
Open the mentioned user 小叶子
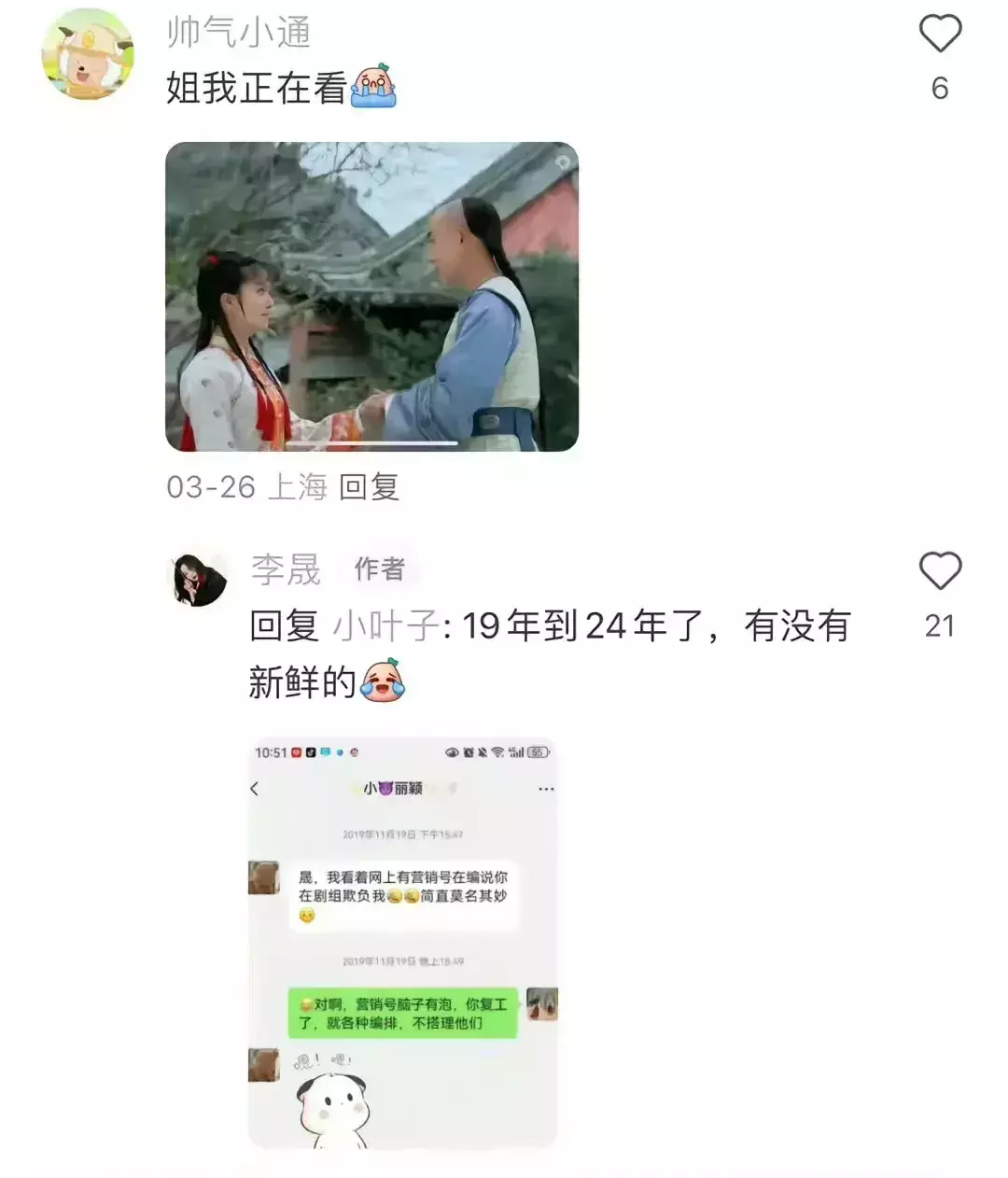pyautogui.click(x=385, y=626)
